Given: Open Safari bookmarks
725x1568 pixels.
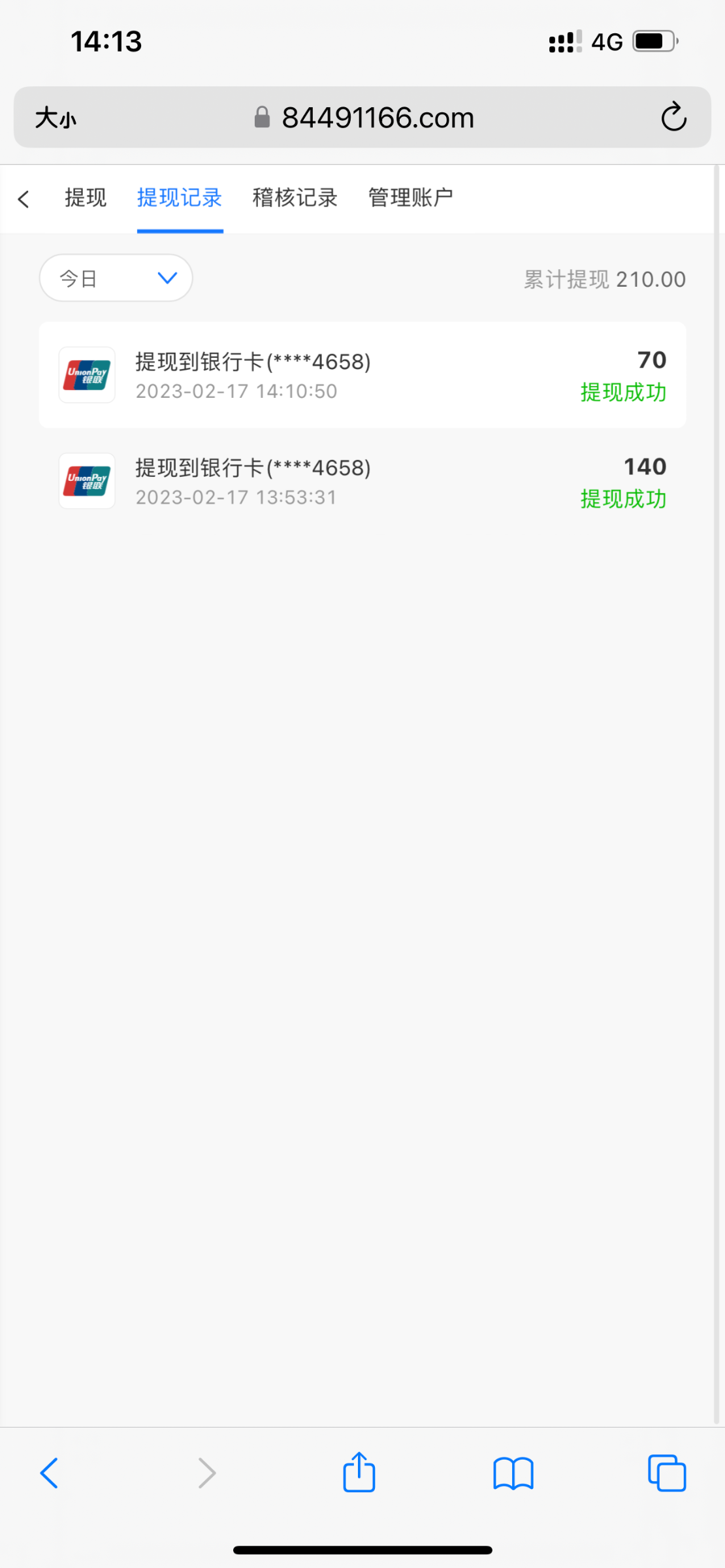Looking at the screenshot, I should pos(513,1473).
